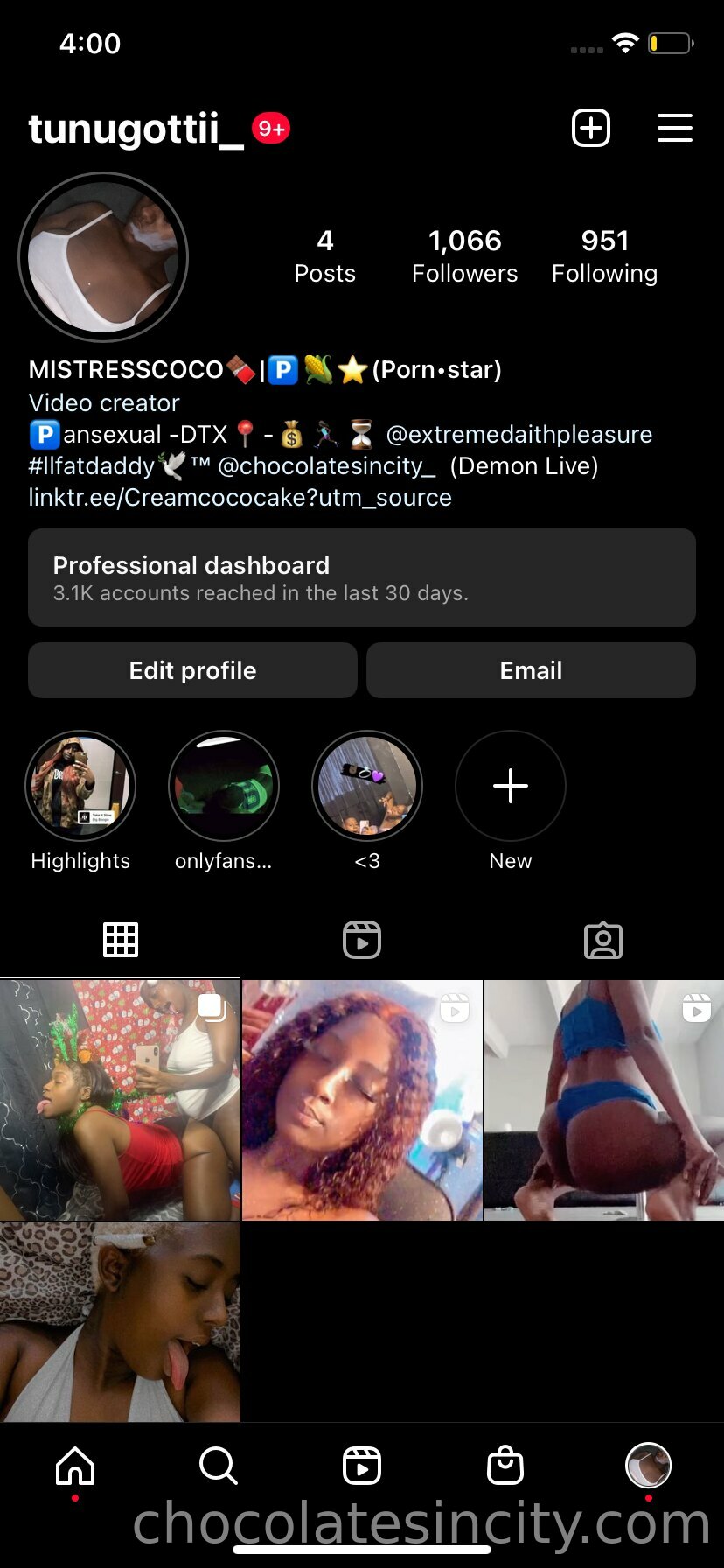The image size is (724, 1568).
Task: Add a New story highlight
Action: 511,786
